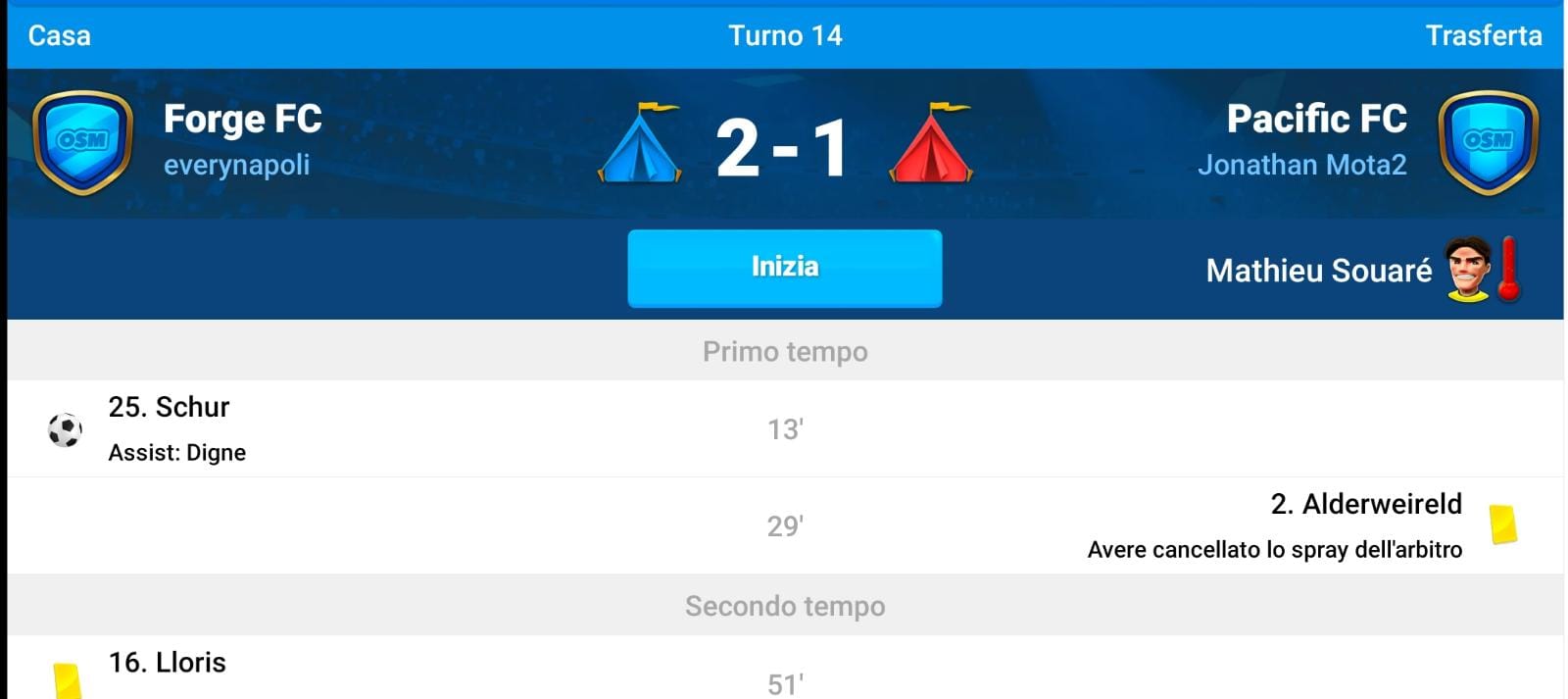Open Pacific FC team details

coord(1316,119)
